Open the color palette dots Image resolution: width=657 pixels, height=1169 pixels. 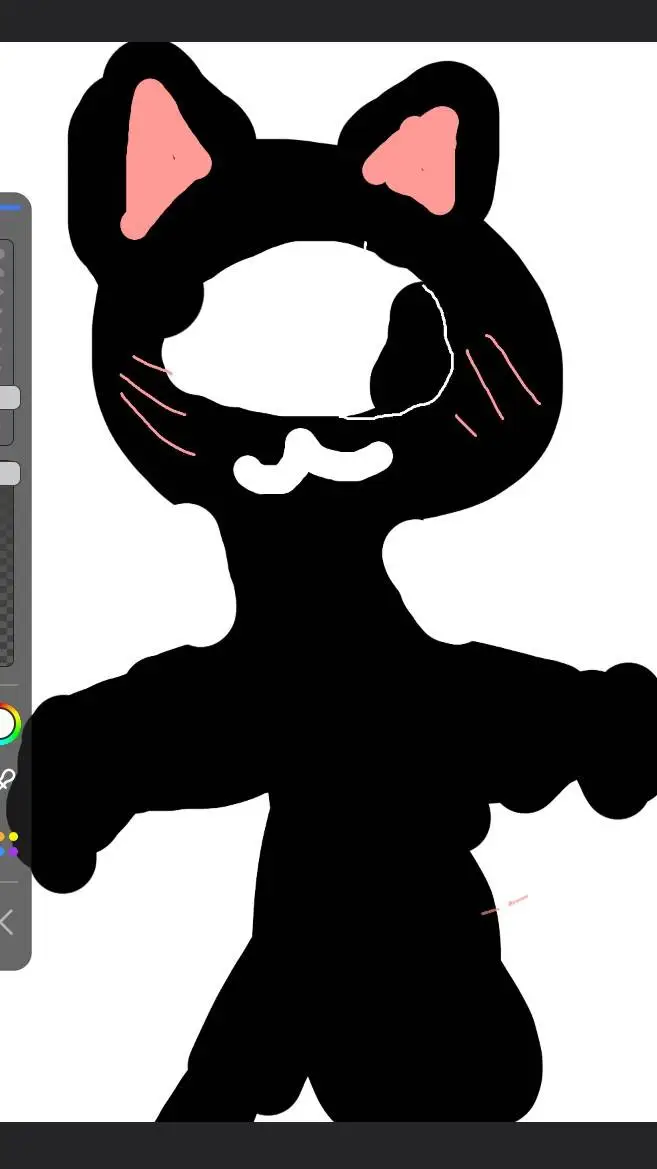[8, 844]
